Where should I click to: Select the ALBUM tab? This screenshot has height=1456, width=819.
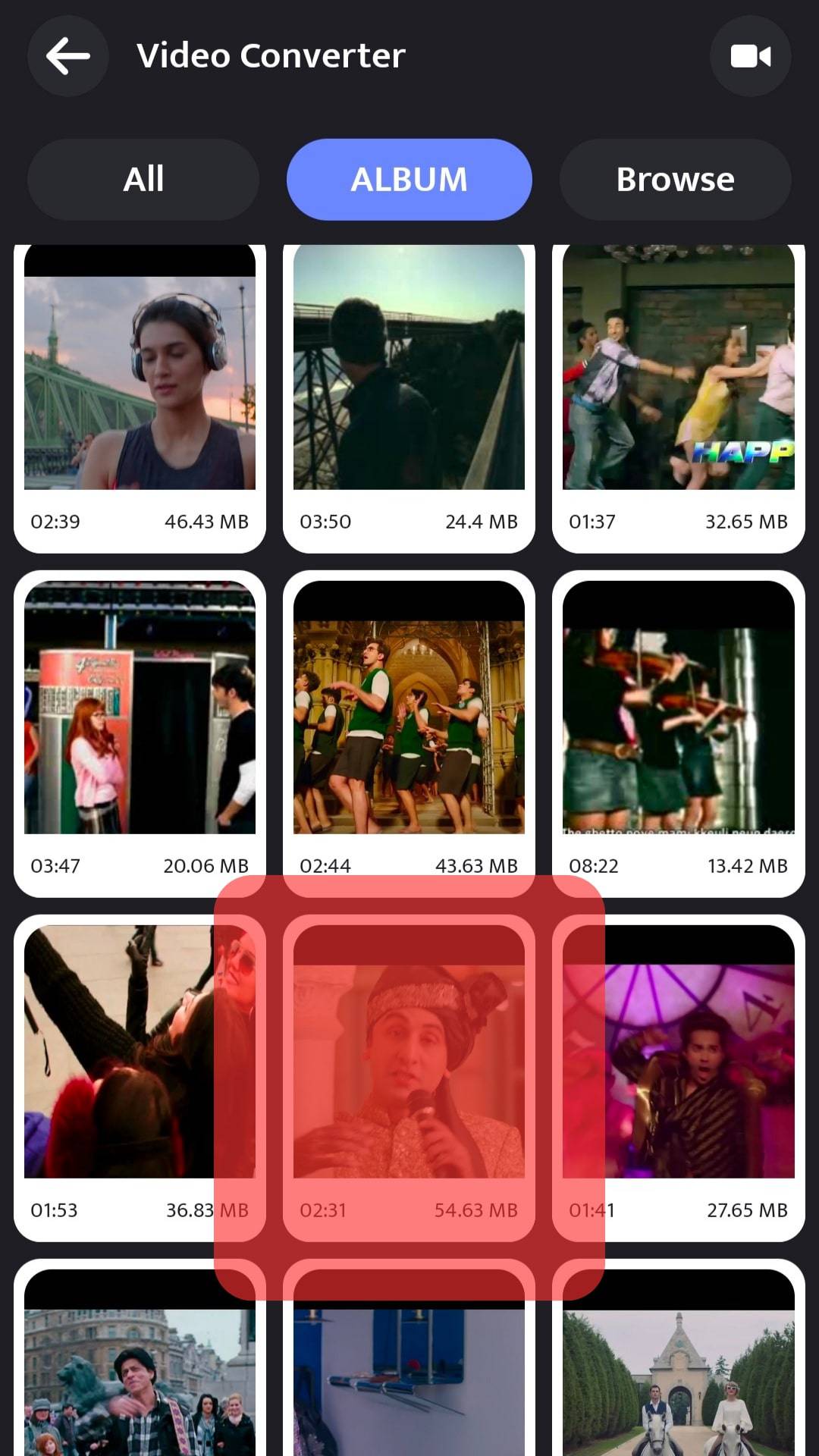click(409, 180)
